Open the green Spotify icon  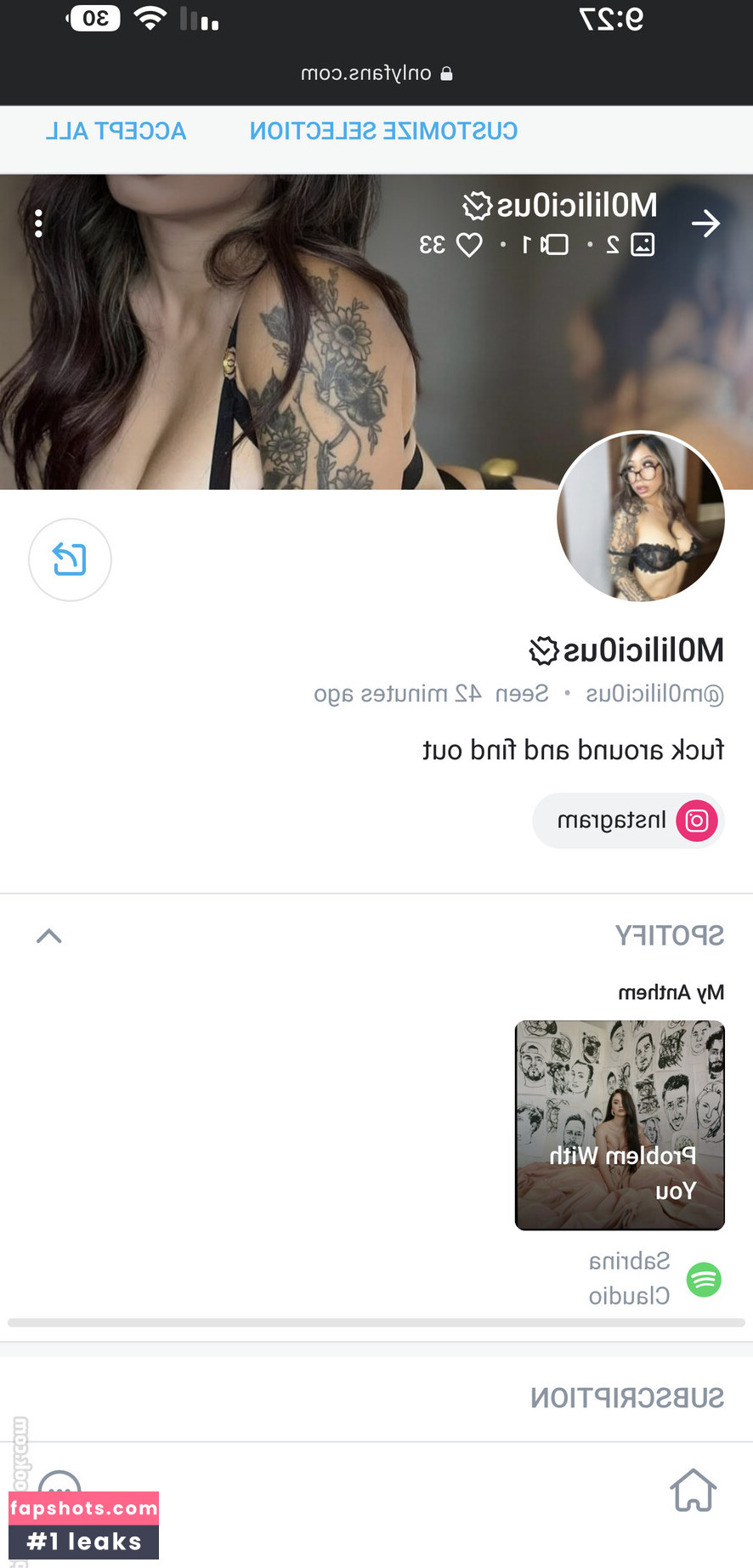click(x=704, y=1280)
